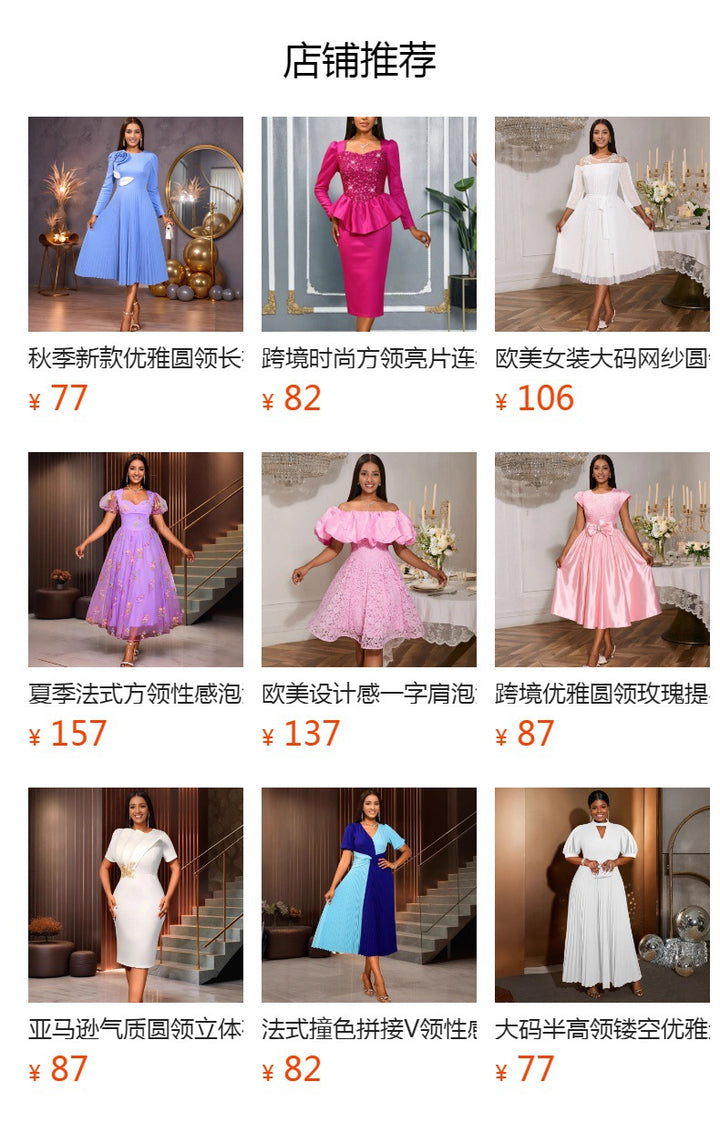Open the blue pleated dress priced ¥77
The width and height of the screenshot is (720, 1123).
pyautogui.click(x=135, y=224)
